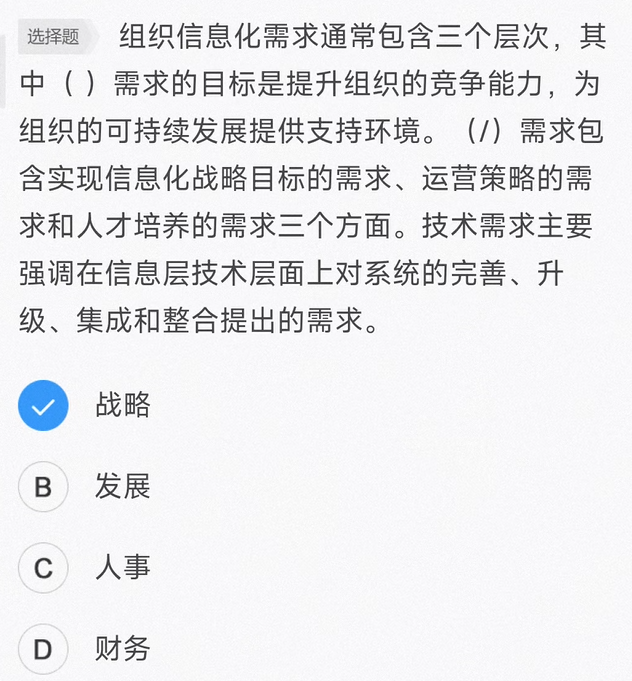
Task: Choose option B 发展
Action: pos(44,488)
